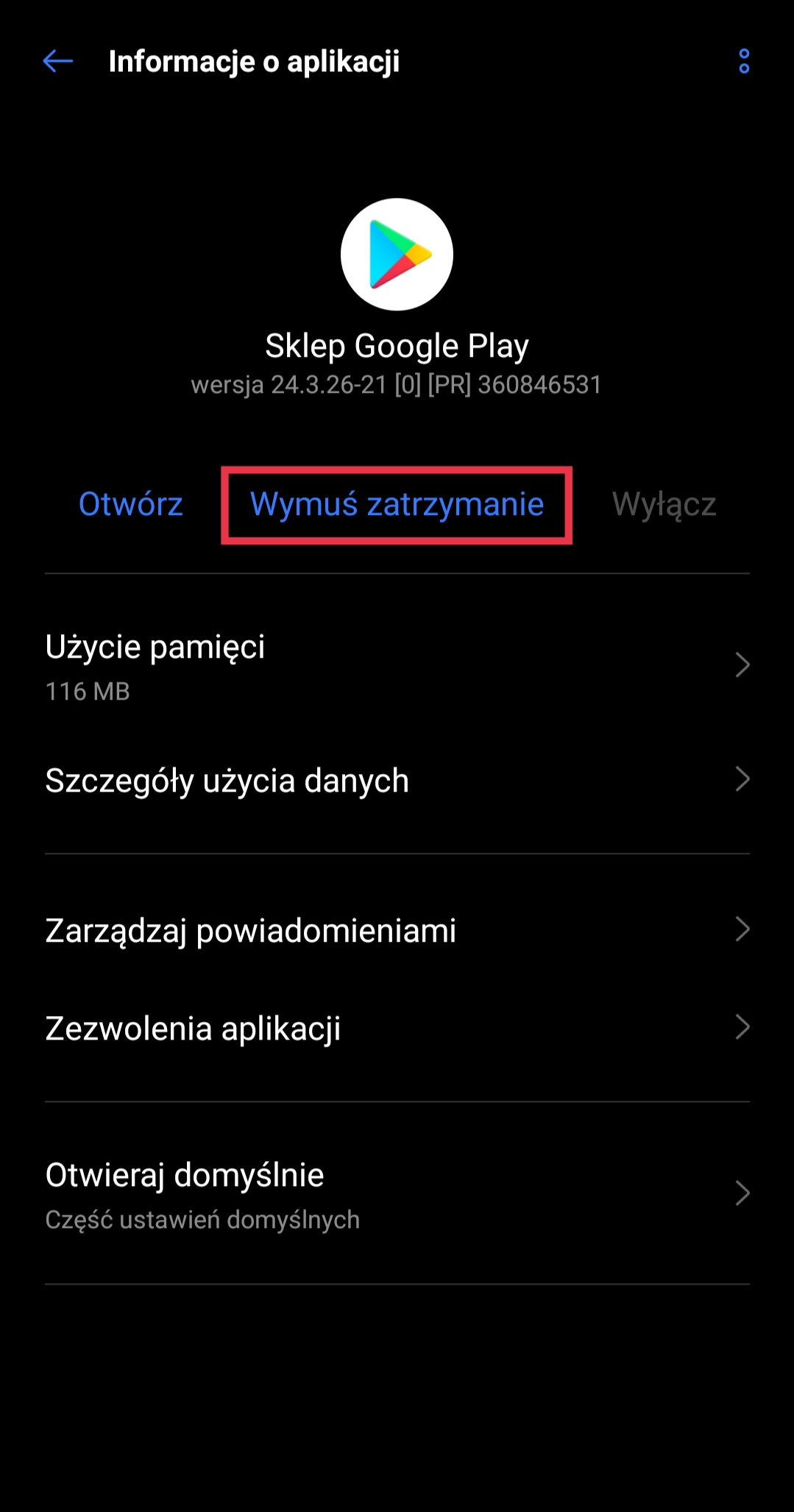Open Zarządzaj powiadomieniami

pyautogui.click(x=397, y=930)
